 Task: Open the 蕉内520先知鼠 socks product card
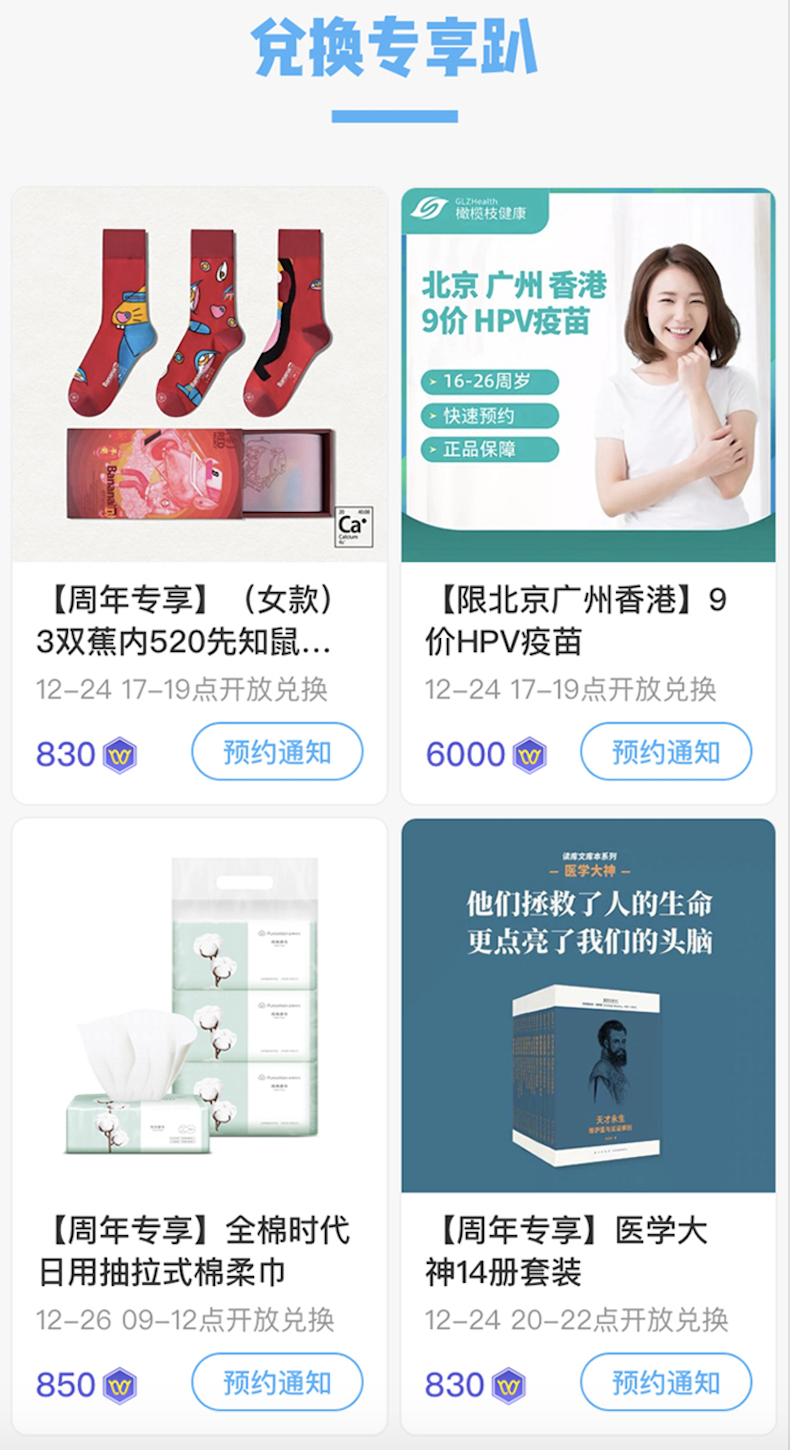[x=199, y=496]
